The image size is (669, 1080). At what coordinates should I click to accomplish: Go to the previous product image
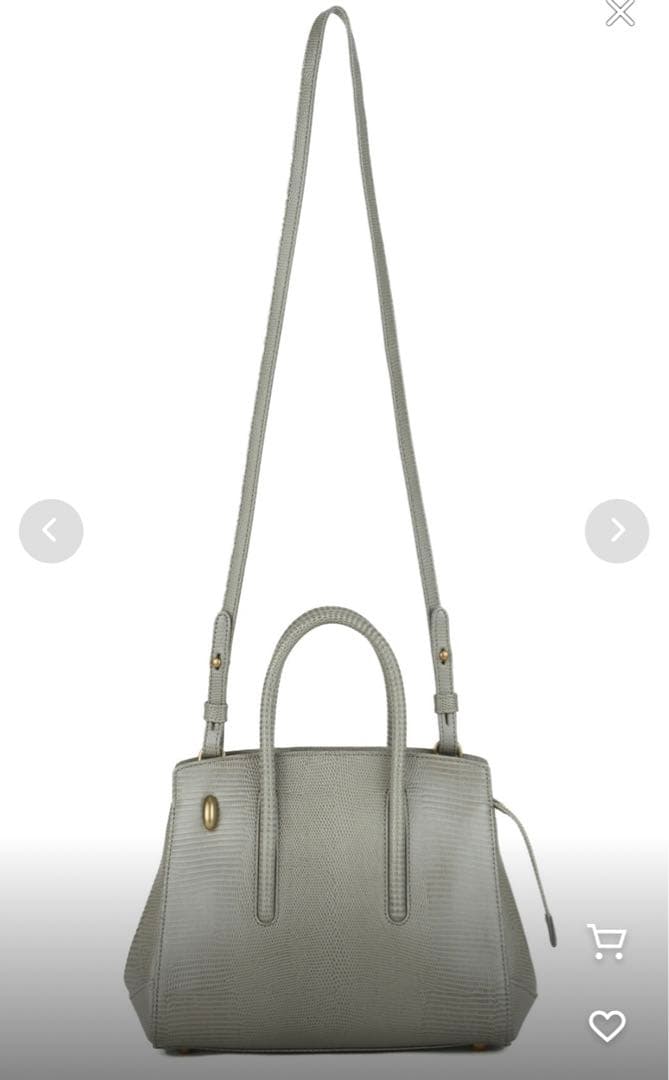(51, 531)
